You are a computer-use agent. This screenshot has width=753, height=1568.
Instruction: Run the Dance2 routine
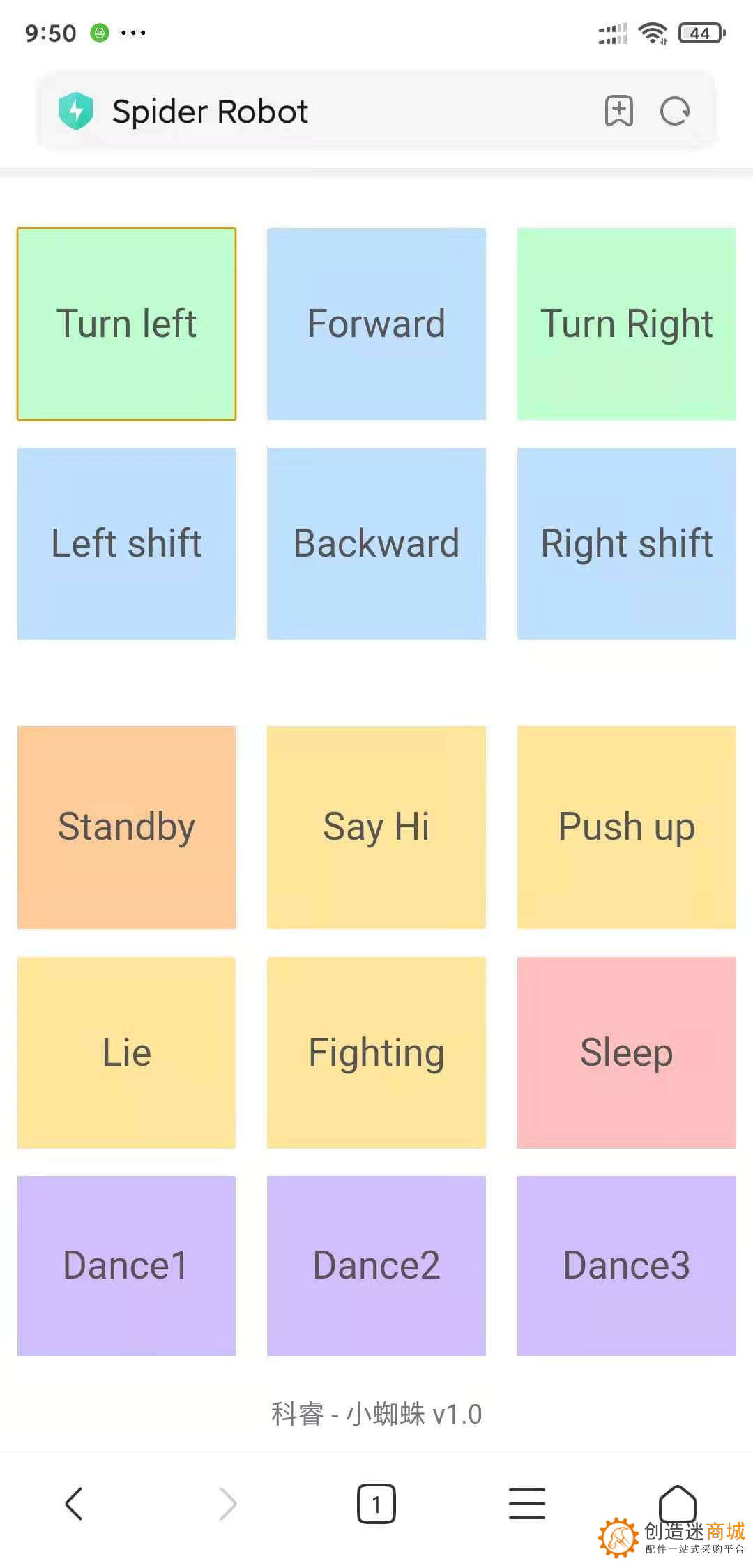pyautogui.click(x=376, y=1265)
